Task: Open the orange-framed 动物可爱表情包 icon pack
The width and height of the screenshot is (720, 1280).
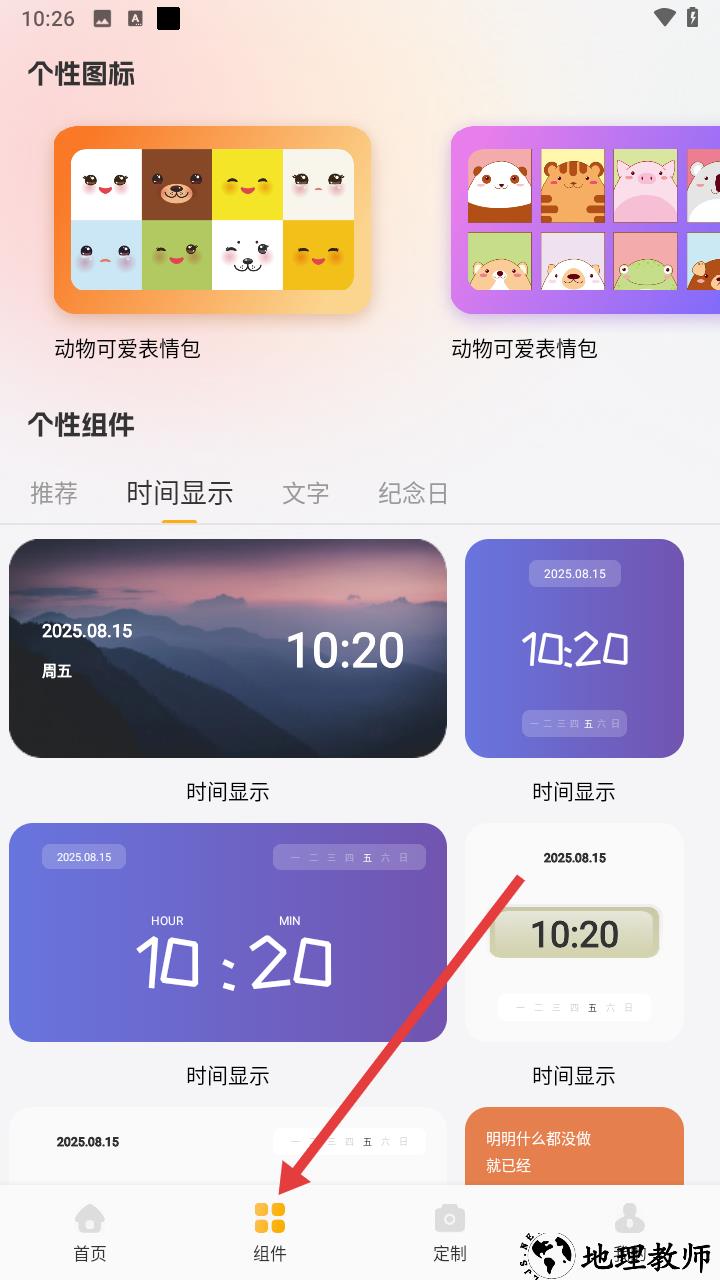Action: click(x=212, y=220)
